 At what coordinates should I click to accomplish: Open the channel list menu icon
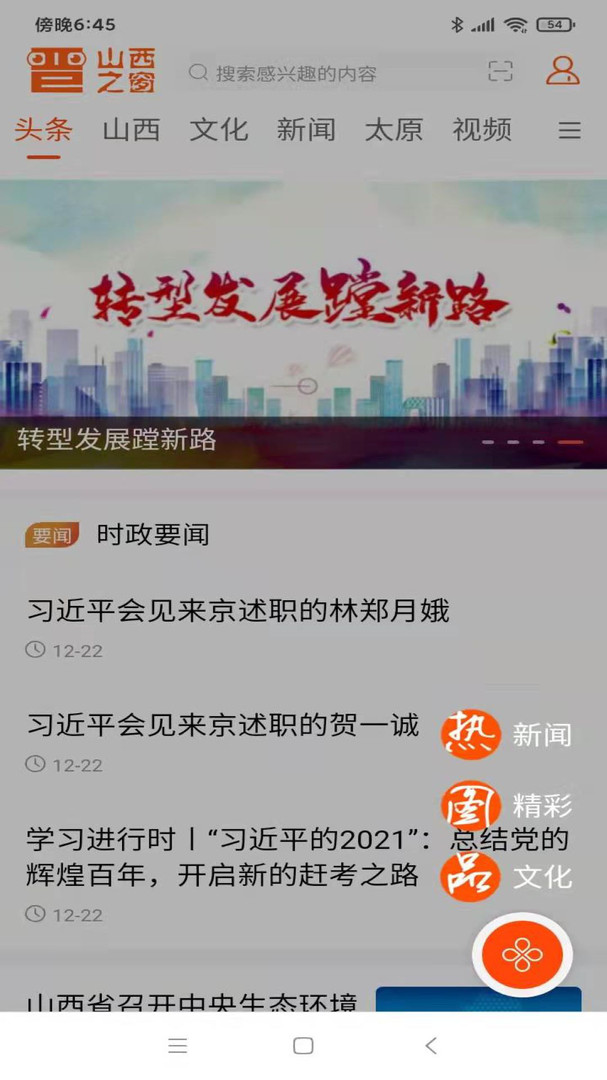point(569,131)
